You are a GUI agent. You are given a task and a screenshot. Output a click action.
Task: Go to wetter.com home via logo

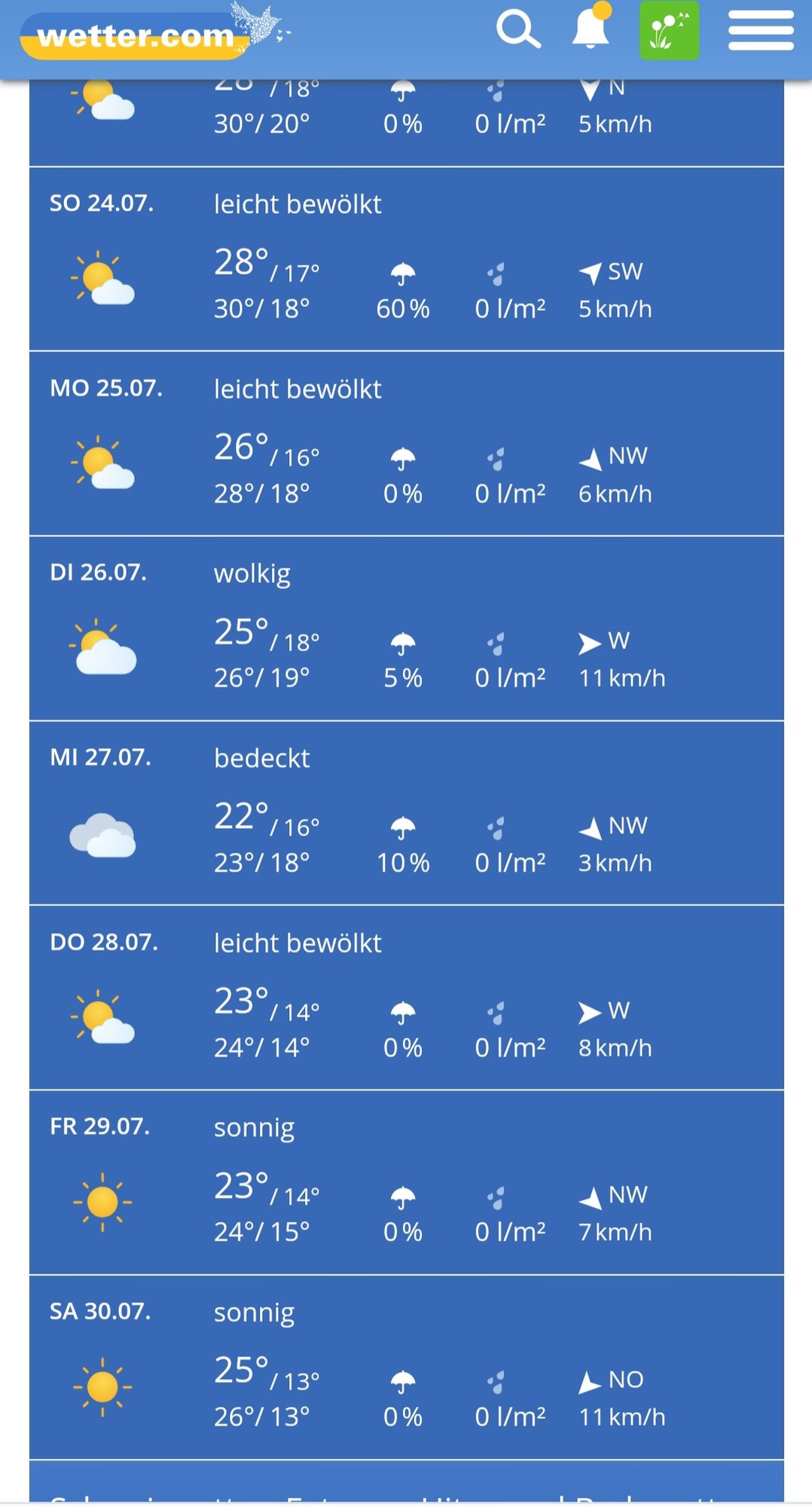click(x=136, y=35)
